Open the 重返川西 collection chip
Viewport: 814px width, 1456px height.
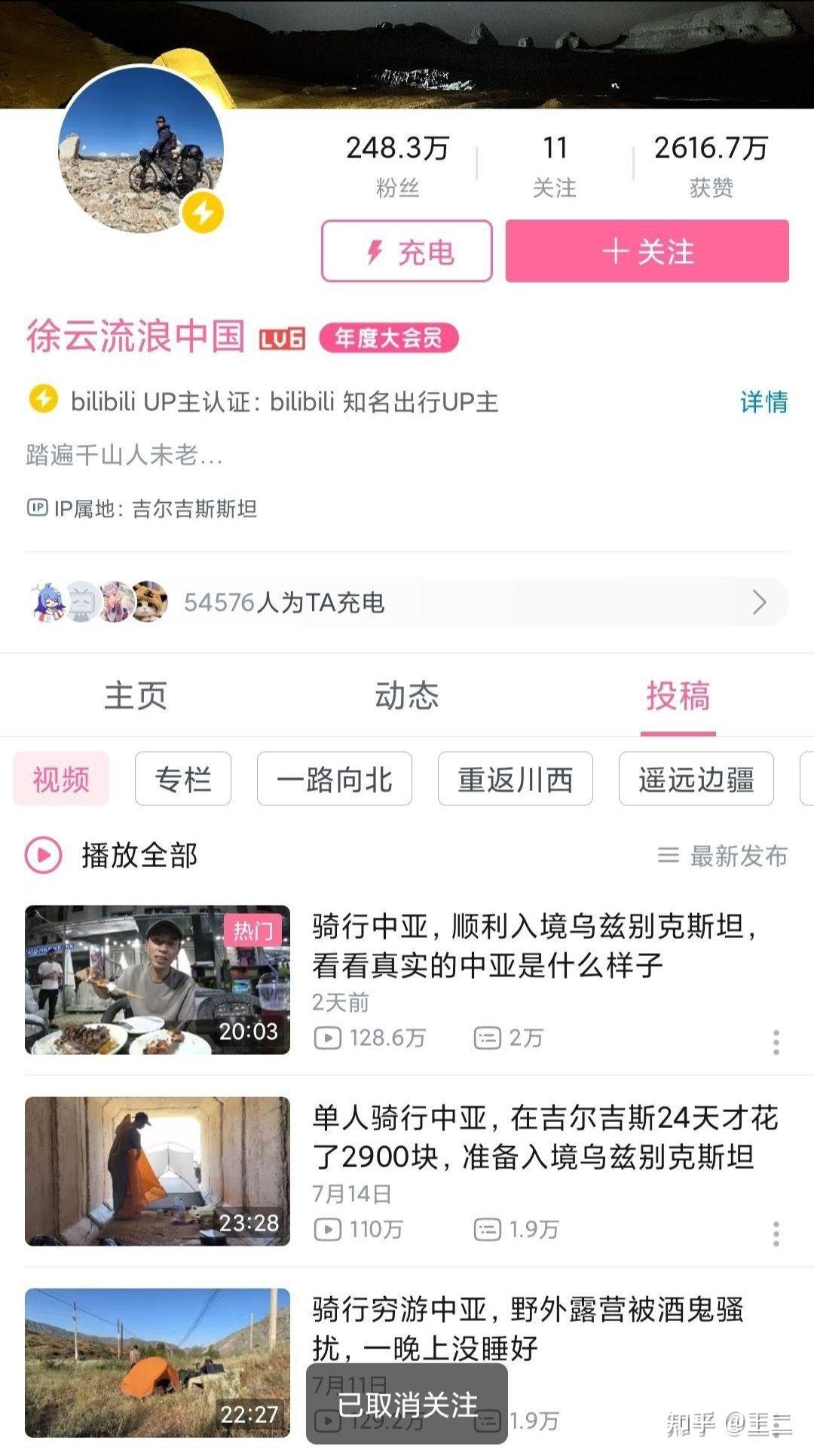coord(515,779)
